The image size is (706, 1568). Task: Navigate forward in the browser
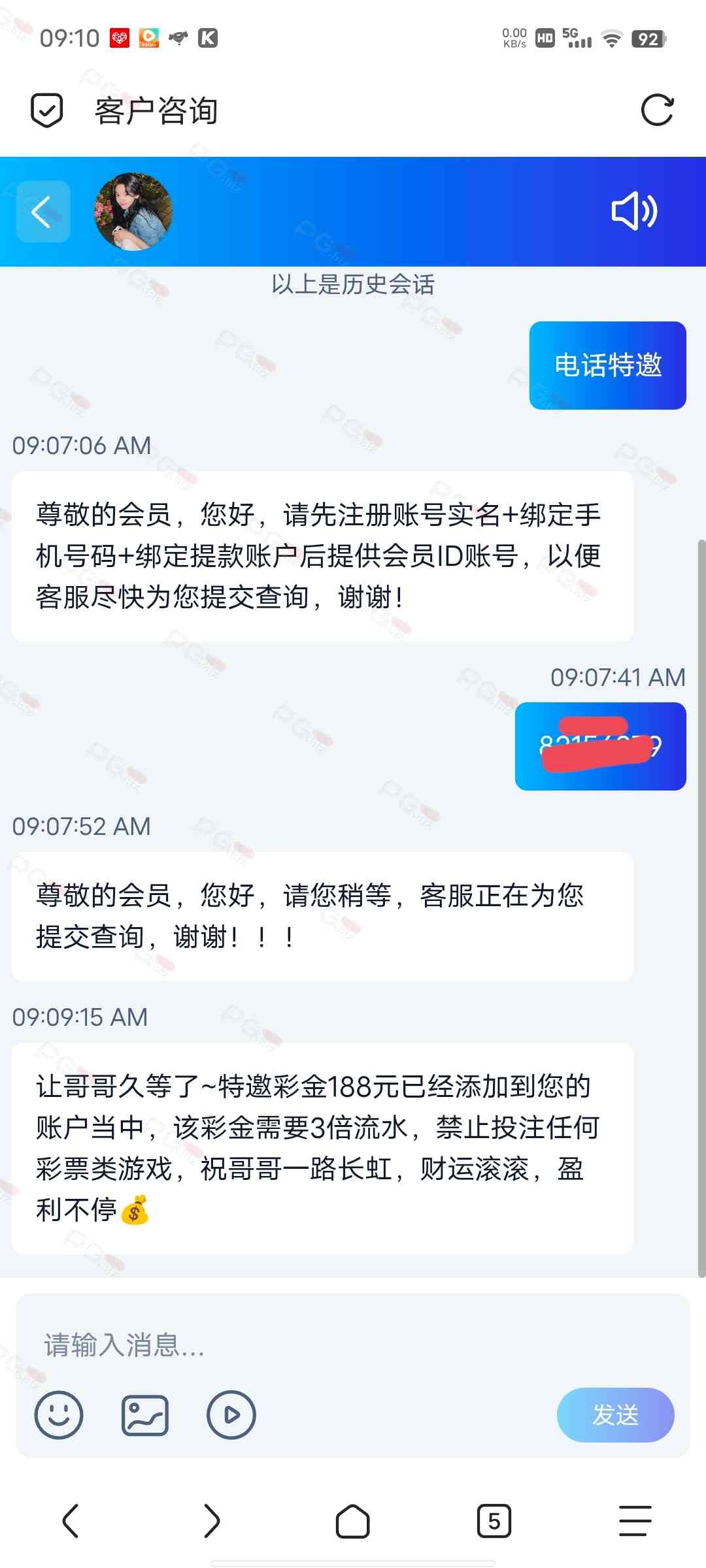tap(212, 1521)
